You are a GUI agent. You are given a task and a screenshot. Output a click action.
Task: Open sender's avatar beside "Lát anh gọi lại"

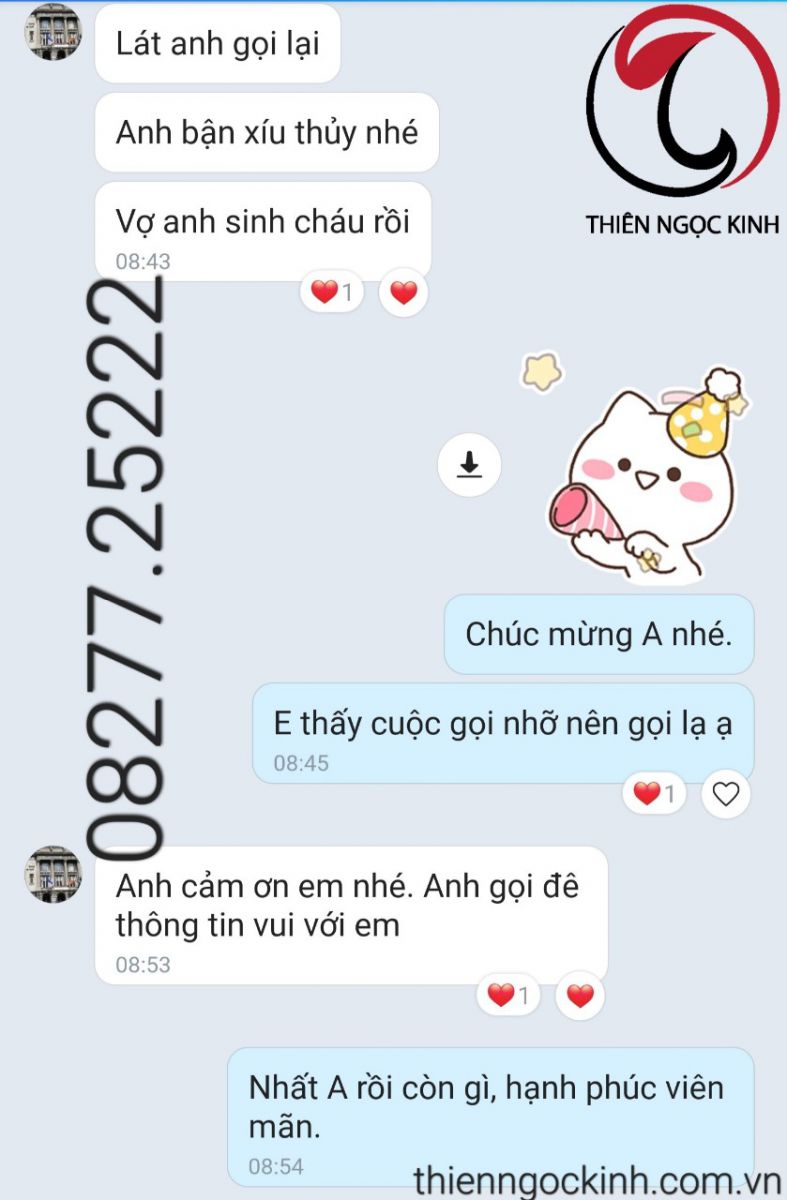coord(53,31)
